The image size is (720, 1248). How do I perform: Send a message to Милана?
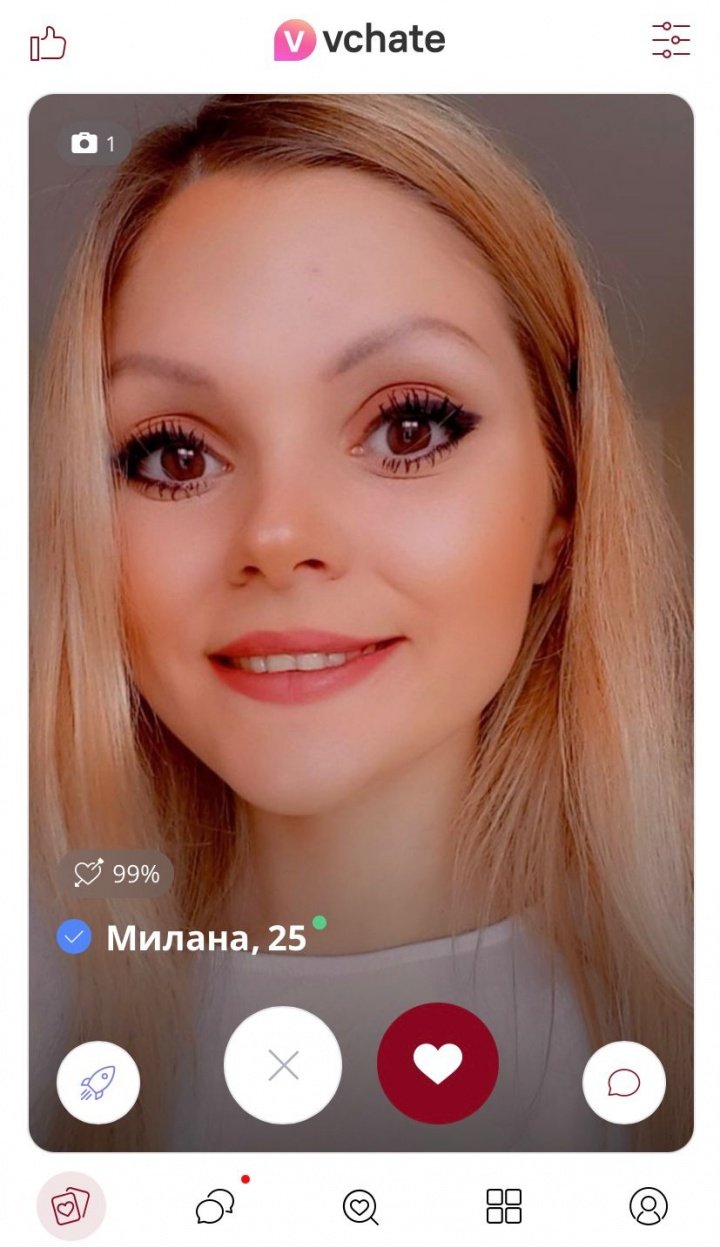pos(624,1083)
